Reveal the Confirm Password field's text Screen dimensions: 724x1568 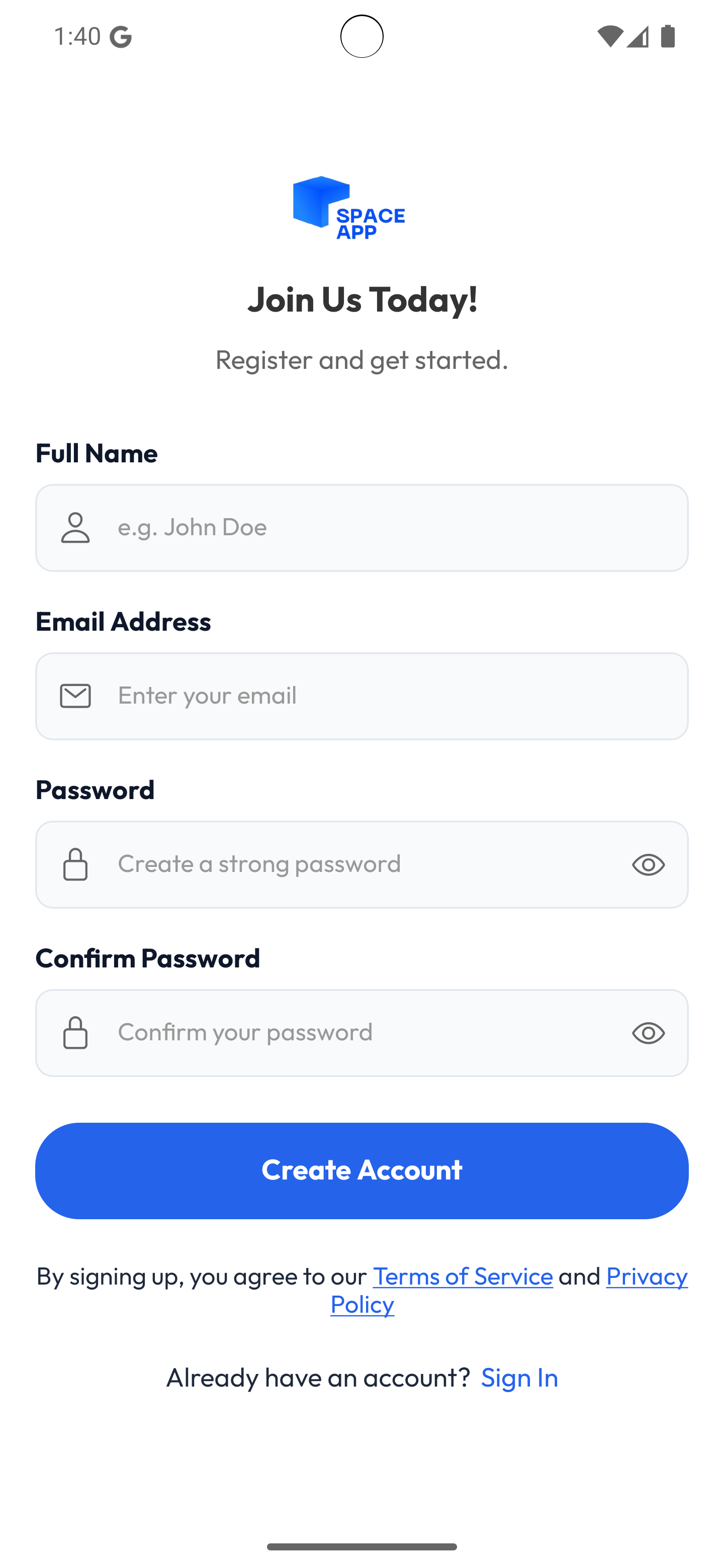click(x=648, y=1033)
